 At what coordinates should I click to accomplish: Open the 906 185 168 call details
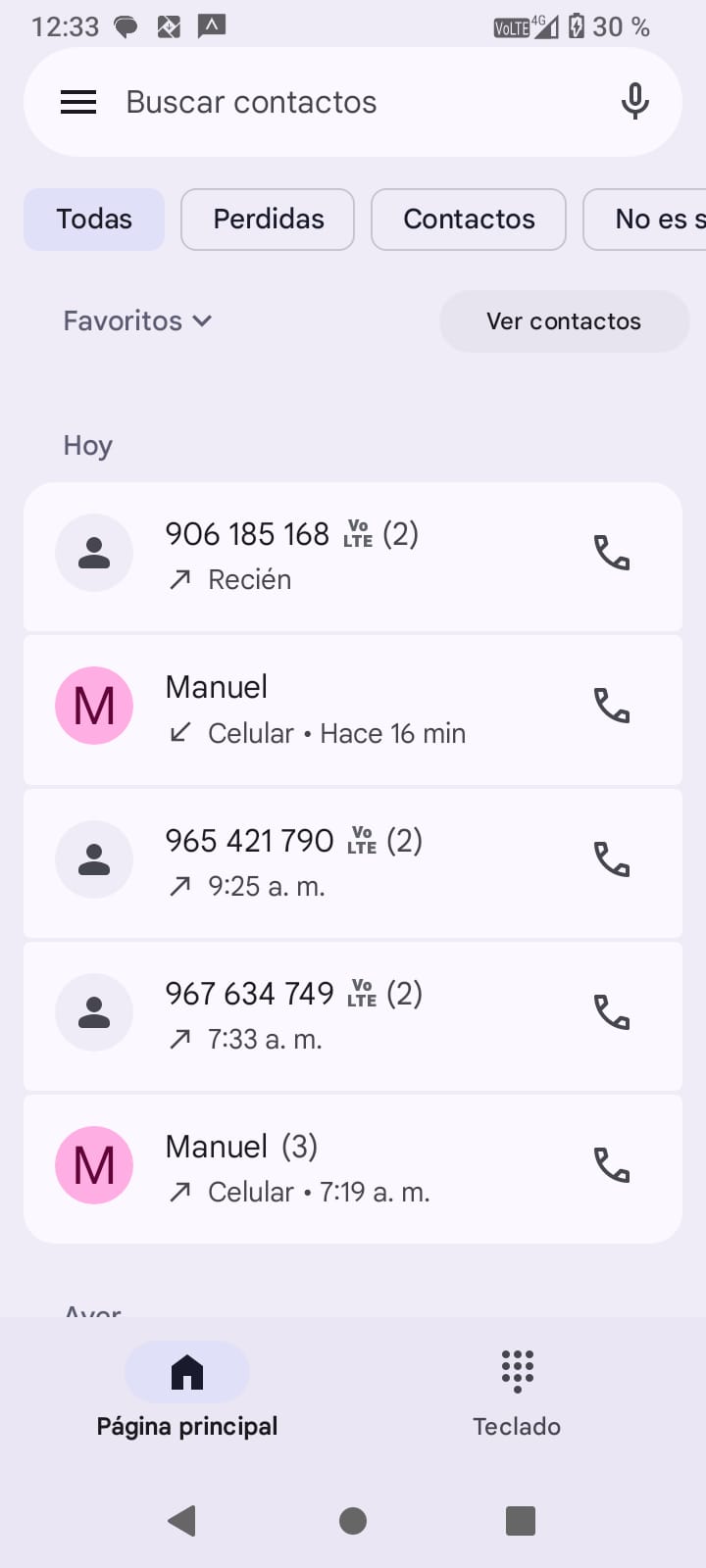[x=333, y=556]
